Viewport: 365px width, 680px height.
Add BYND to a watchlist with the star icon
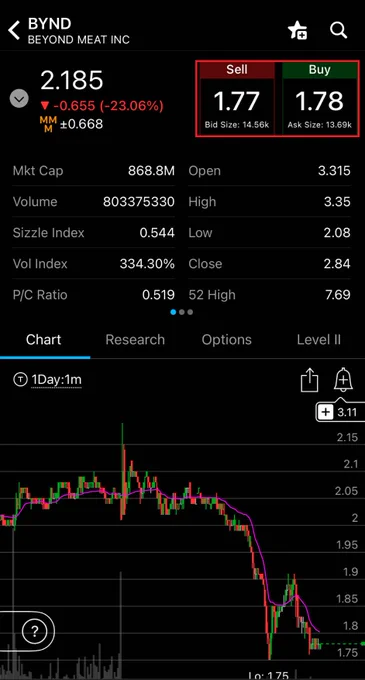pos(298,31)
